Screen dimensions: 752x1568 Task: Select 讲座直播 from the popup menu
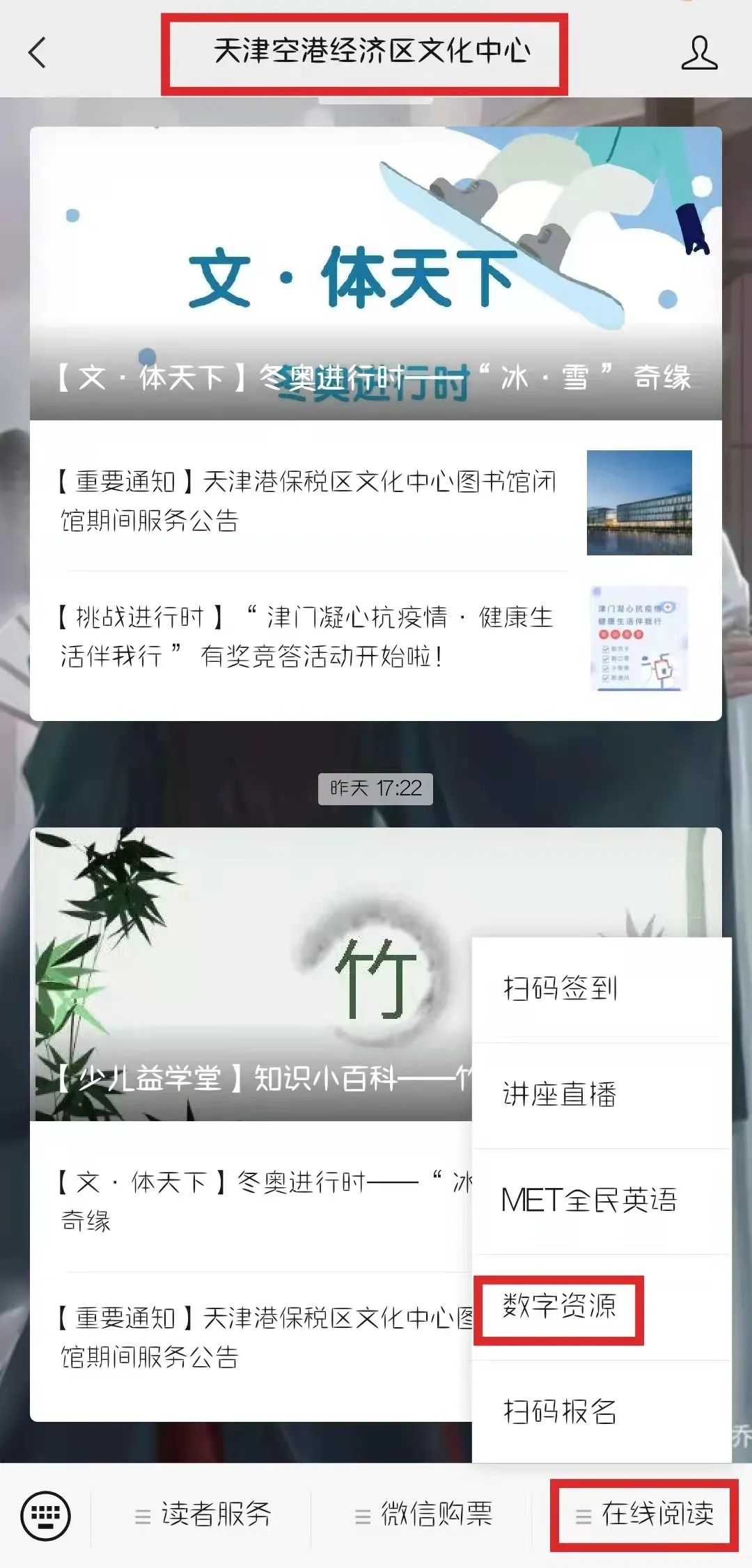point(602,1095)
